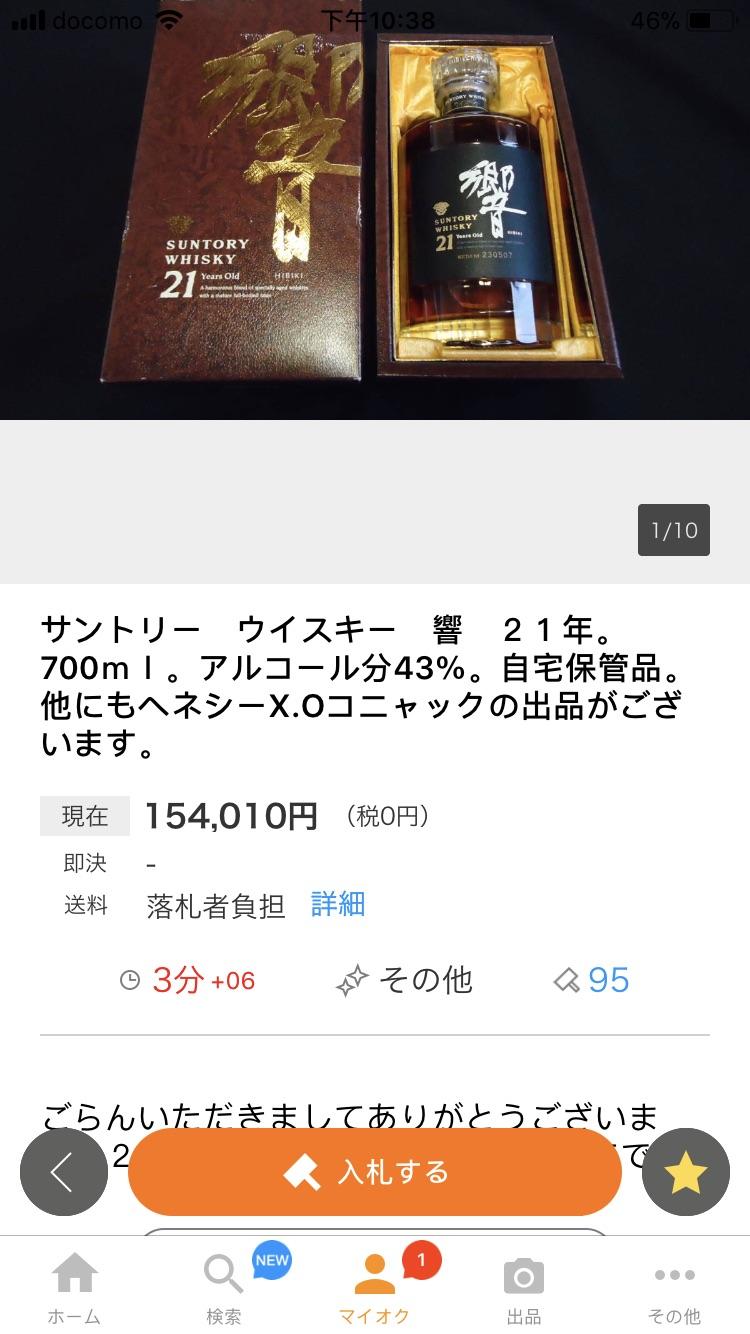Open the 出品 camera icon to sell
Image resolution: width=750 pixels, height=1334 pixels.
point(524,1277)
